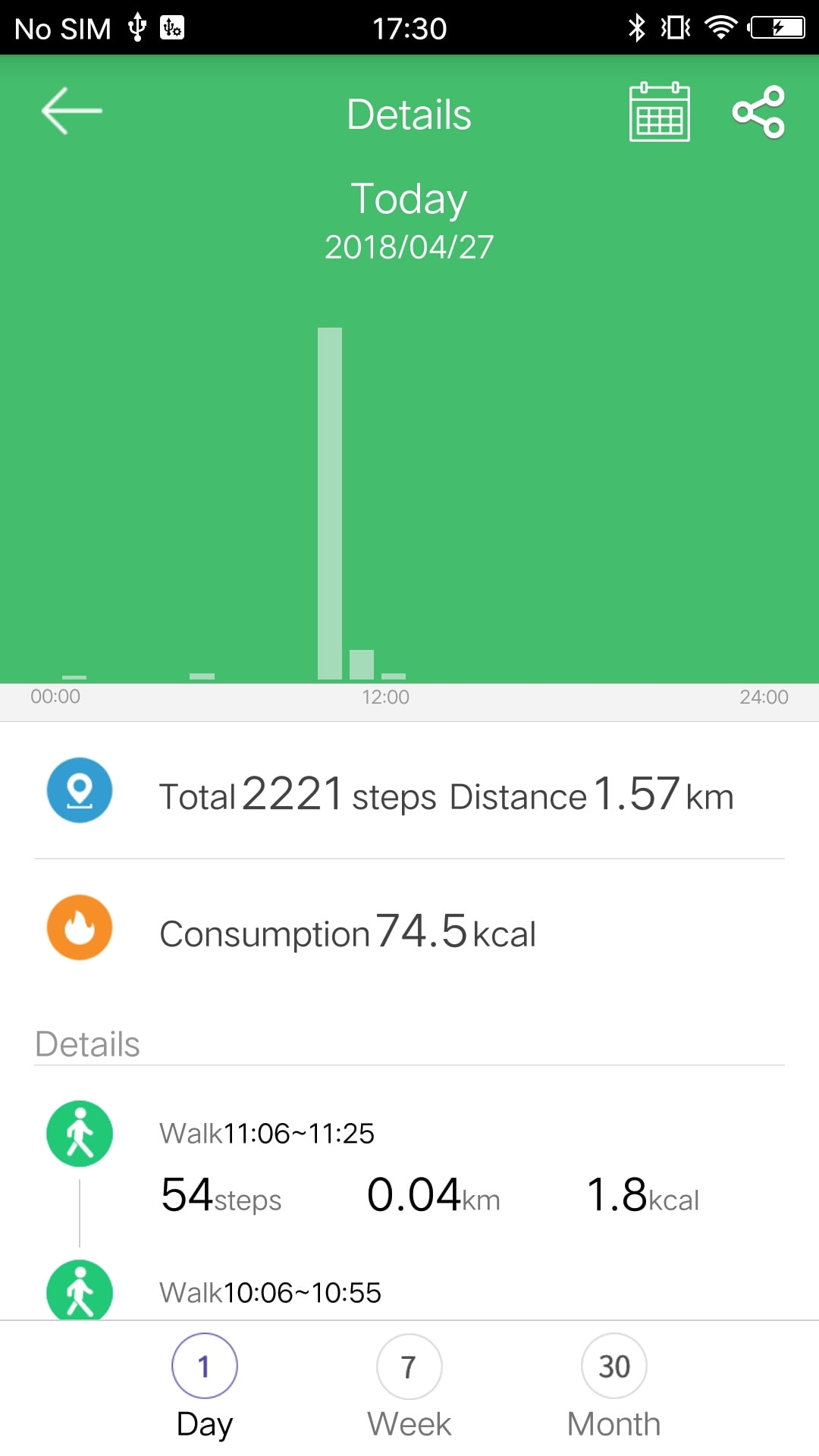Select the walking icon for 11:06 walk
The image size is (819, 1456).
click(x=79, y=1133)
